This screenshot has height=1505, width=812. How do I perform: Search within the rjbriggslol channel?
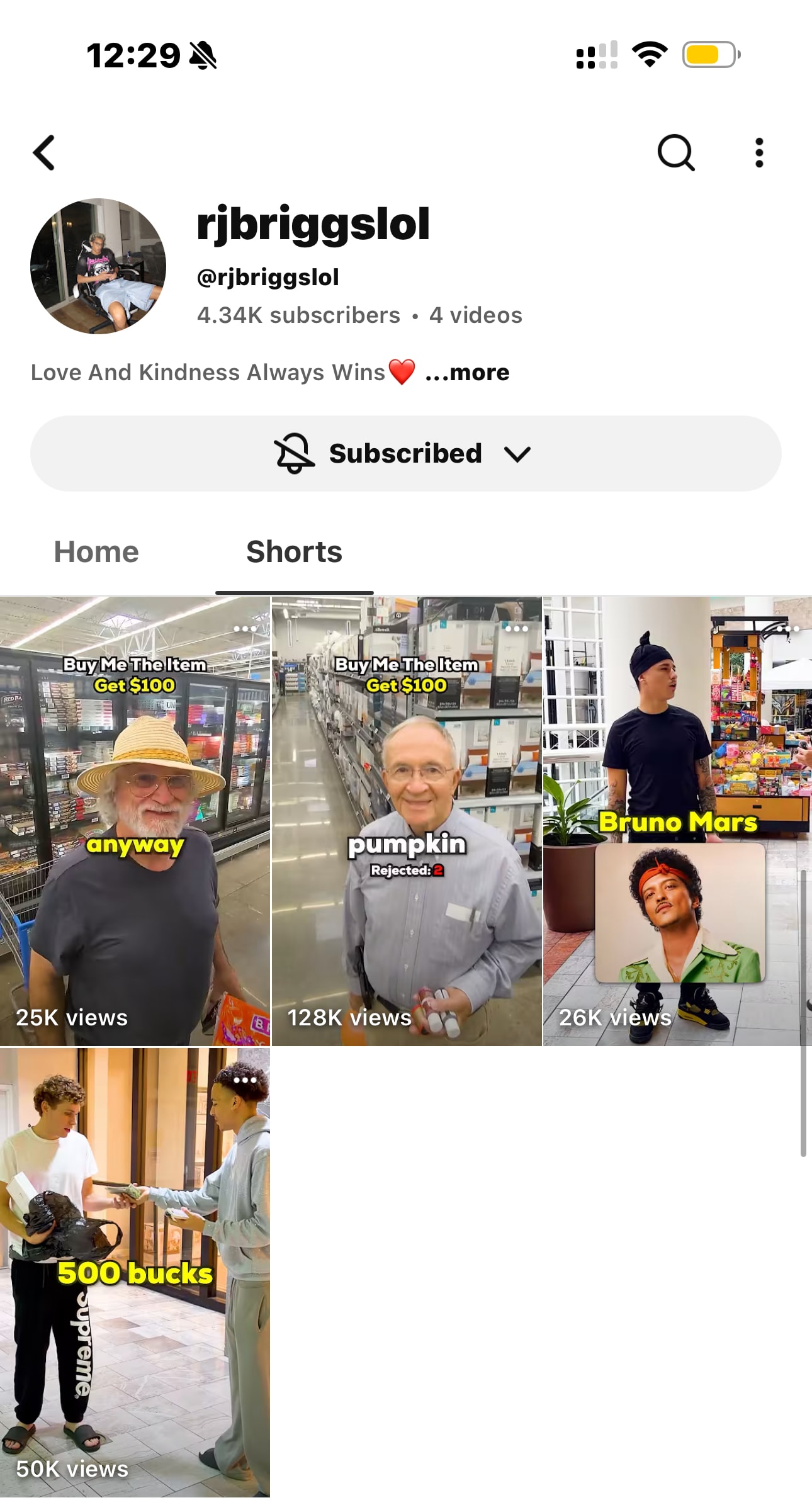click(676, 152)
